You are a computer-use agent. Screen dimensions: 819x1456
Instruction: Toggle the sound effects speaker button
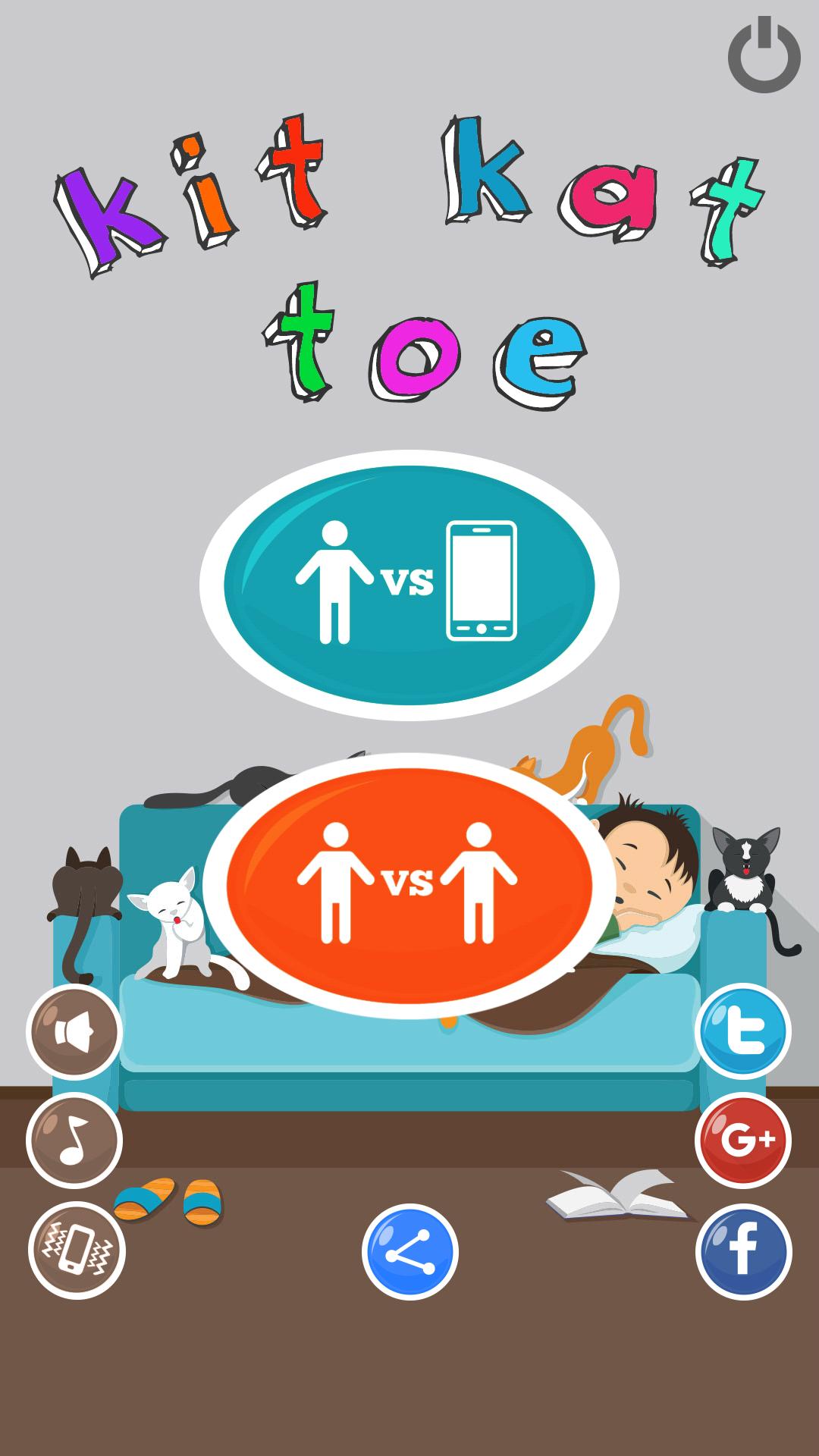click(74, 1032)
